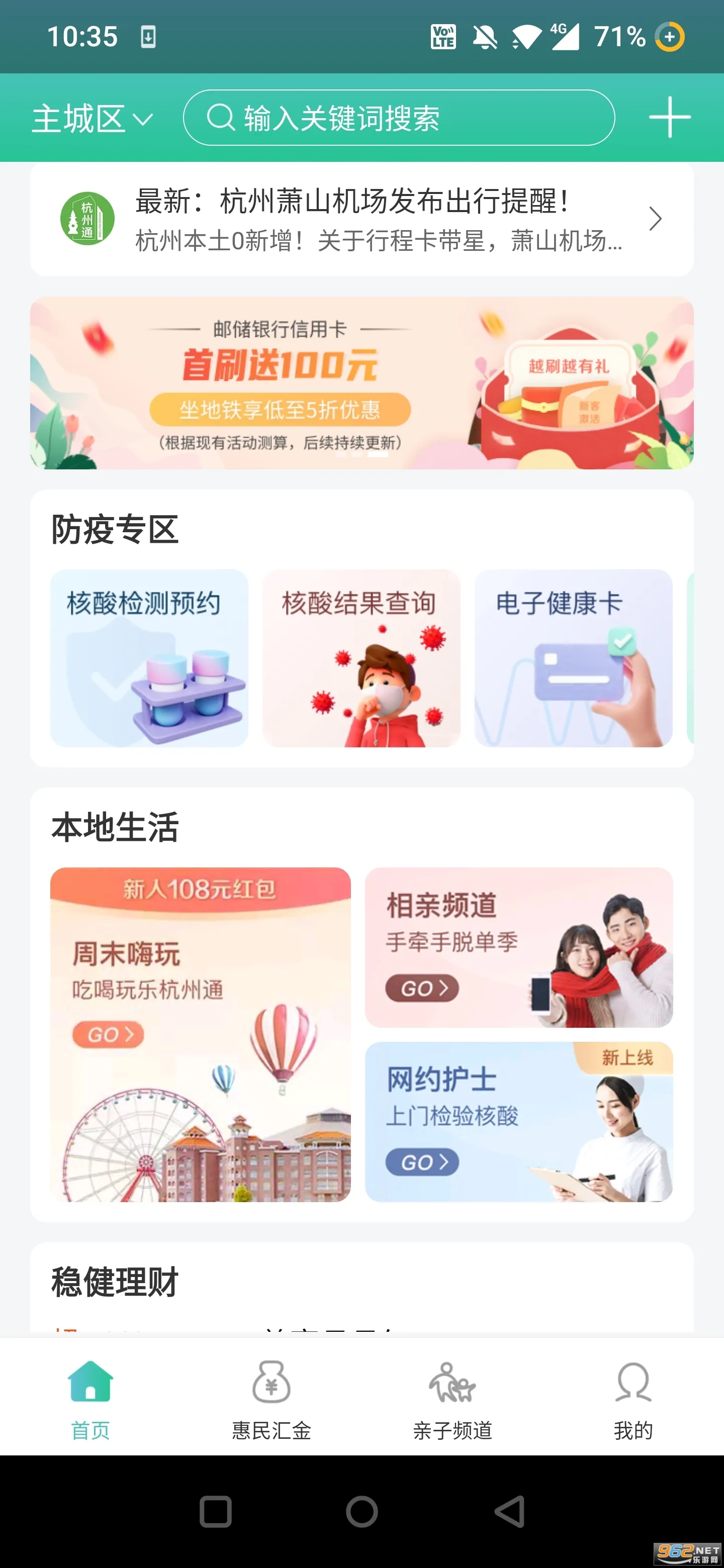Open 核酸检测预约 card
Viewport: 724px width, 1568px height.
click(149, 658)
